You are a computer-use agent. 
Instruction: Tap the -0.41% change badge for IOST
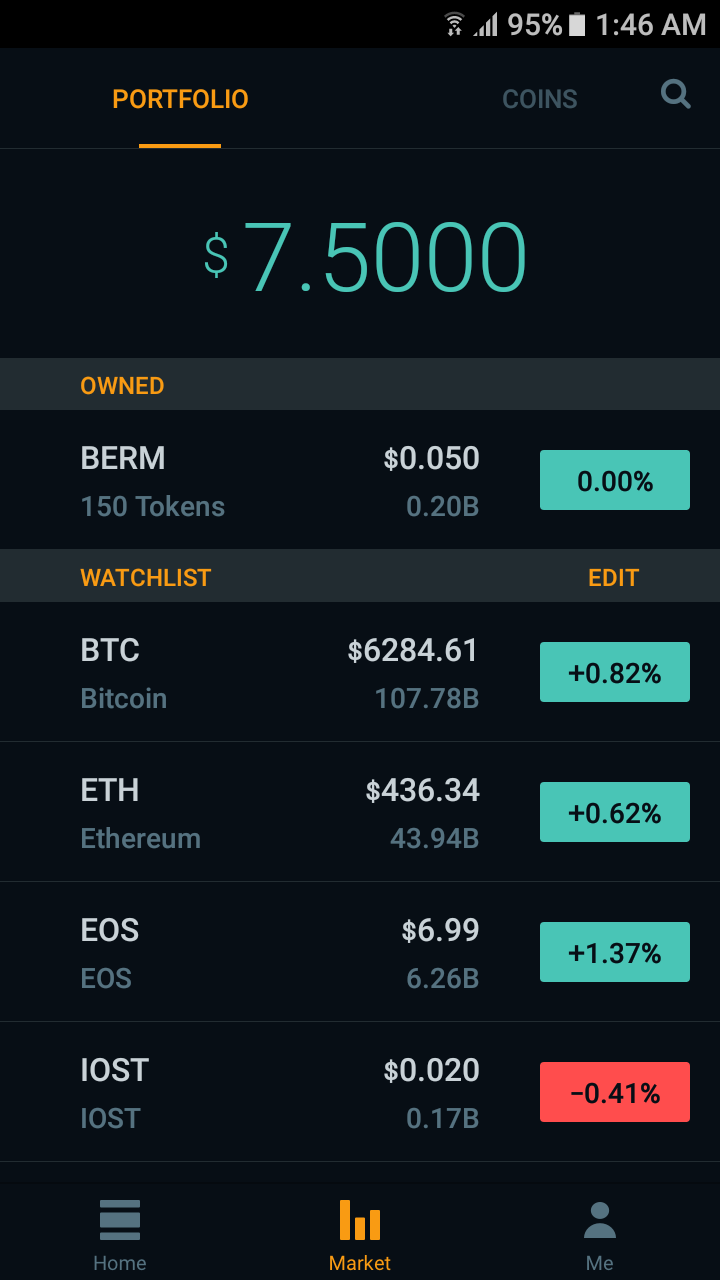(x=614, y=1092)
